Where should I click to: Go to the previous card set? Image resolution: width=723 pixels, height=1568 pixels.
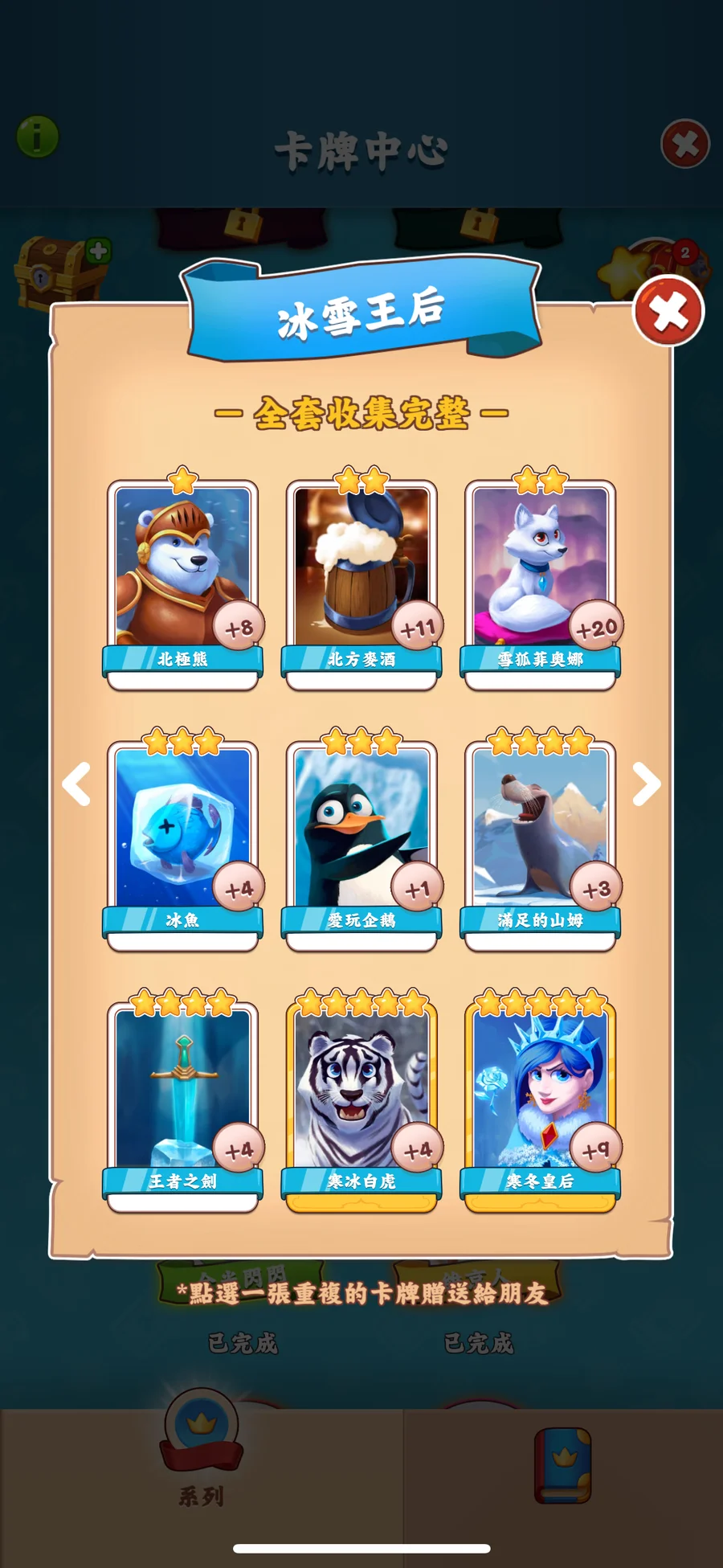pos(77,784)
